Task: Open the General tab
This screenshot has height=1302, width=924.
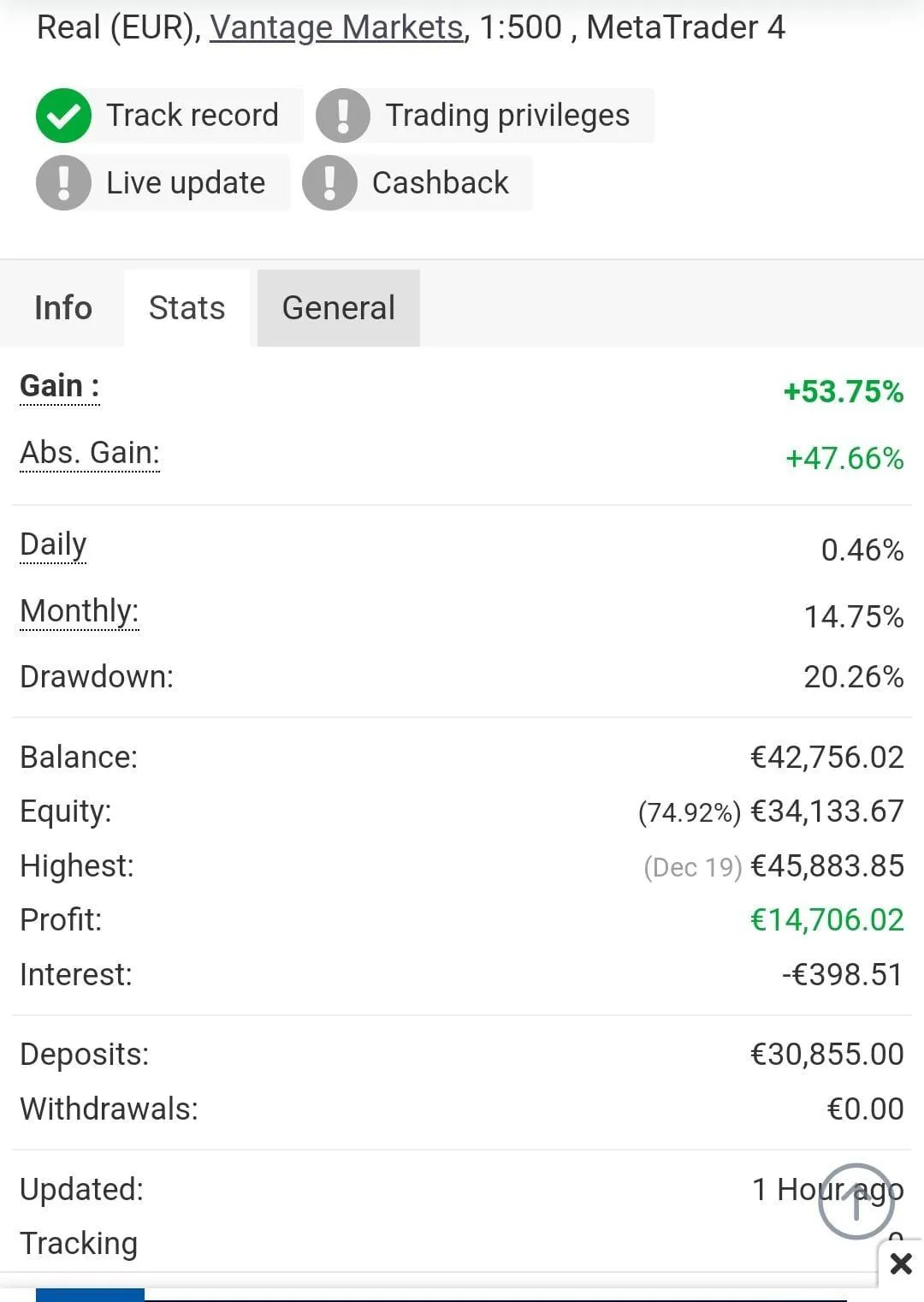Action: (339, 308)
